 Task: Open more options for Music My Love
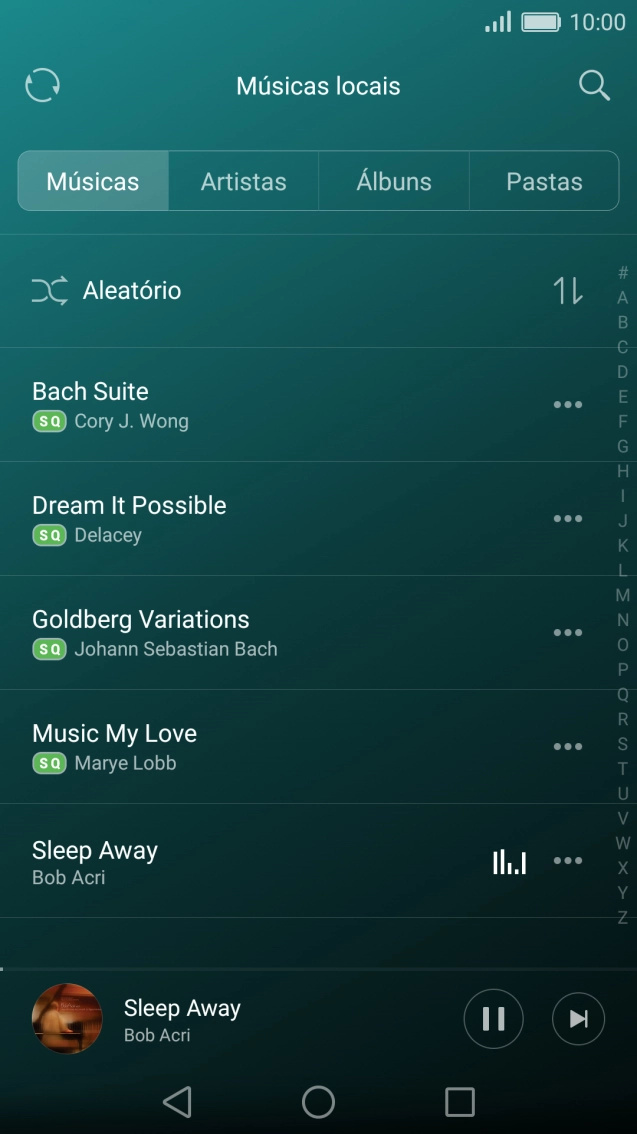point(568,747)
